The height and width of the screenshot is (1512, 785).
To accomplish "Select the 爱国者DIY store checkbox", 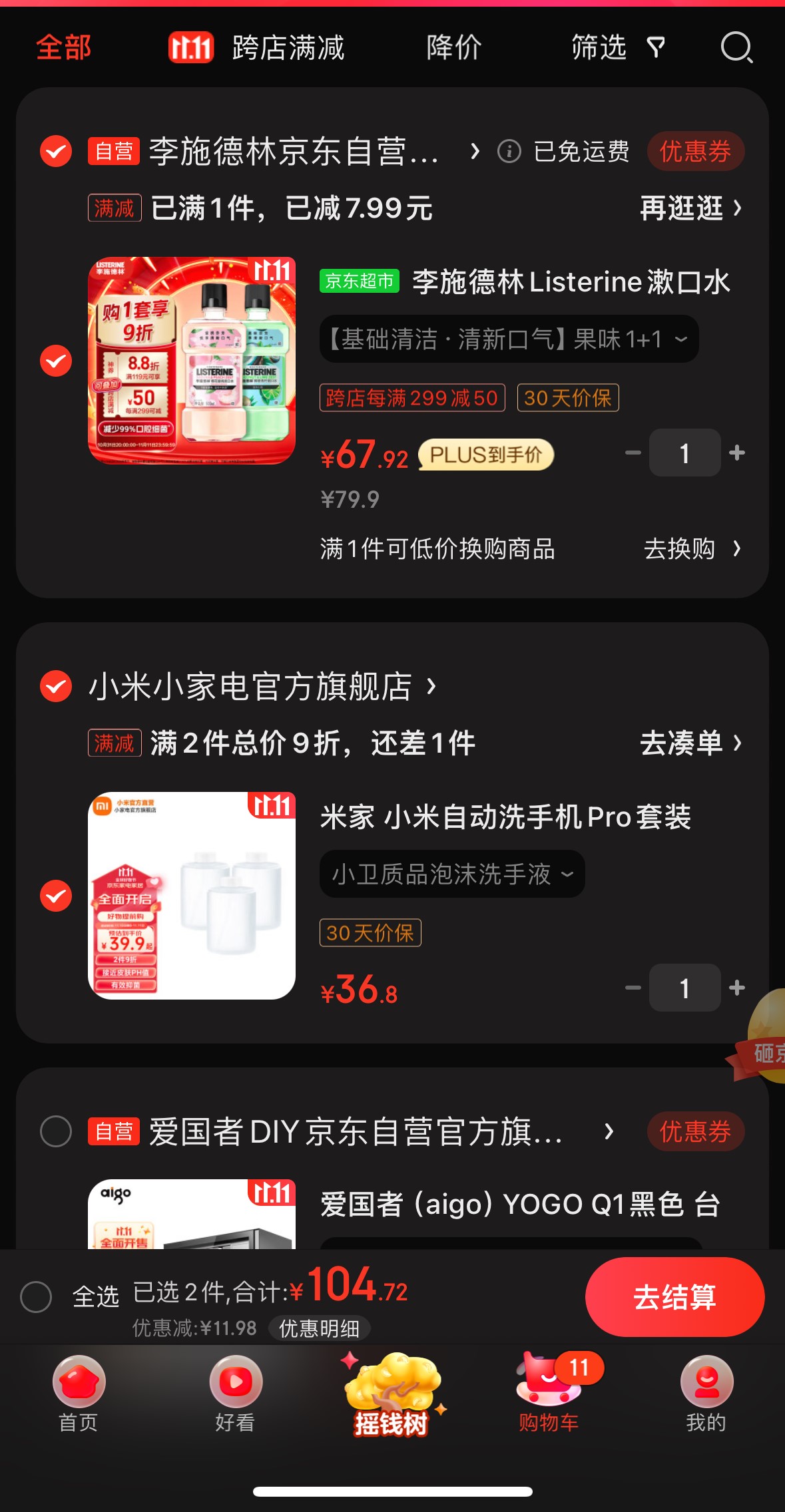I will (56, 1131).
